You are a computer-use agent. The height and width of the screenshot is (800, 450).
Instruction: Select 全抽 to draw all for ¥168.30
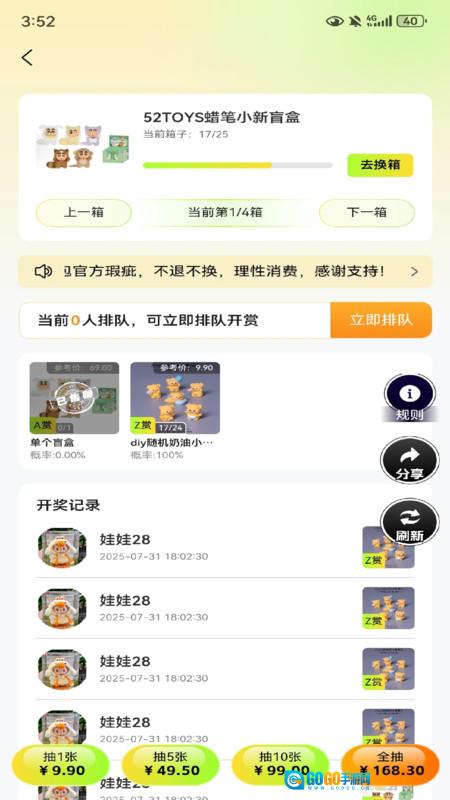[390, 764]
